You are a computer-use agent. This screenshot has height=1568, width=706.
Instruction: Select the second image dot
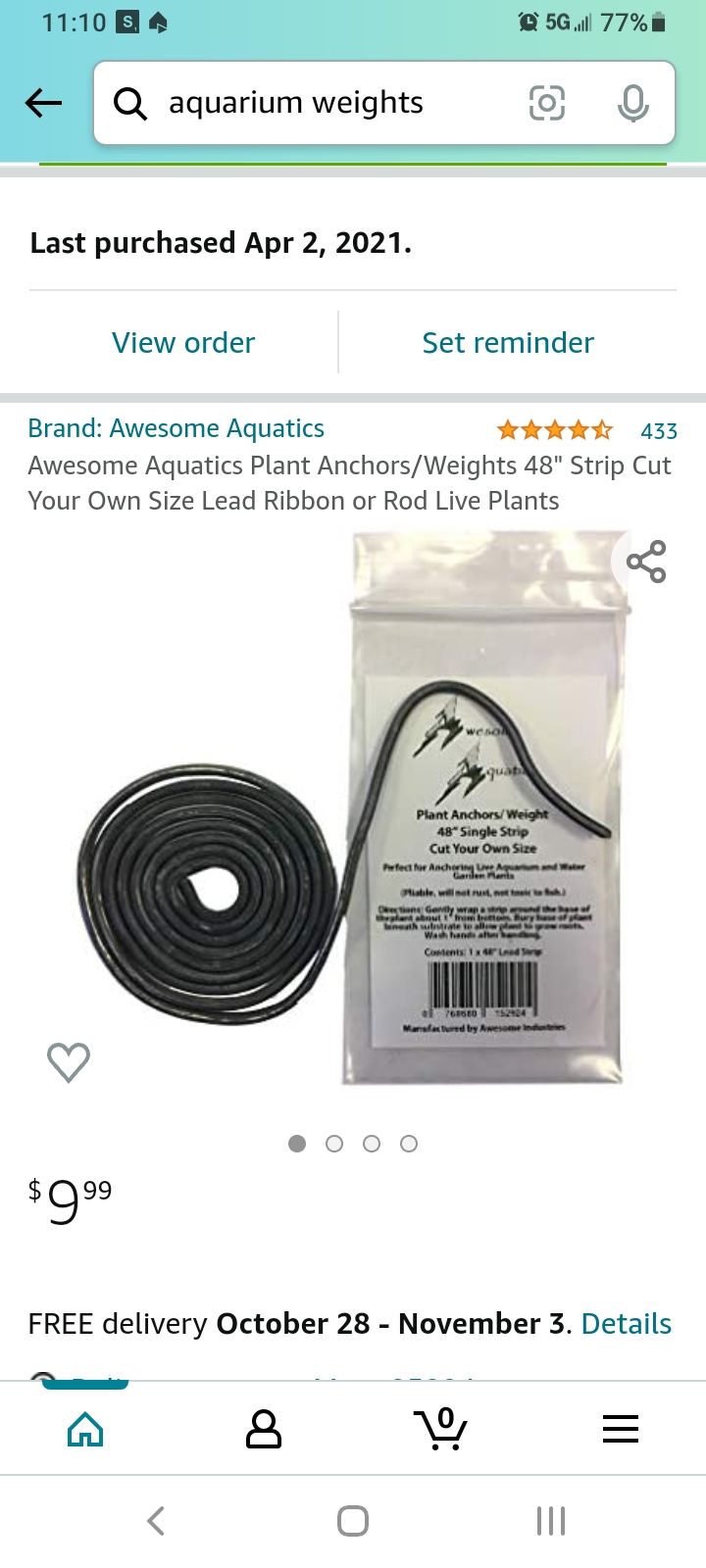click(334, 1144)
